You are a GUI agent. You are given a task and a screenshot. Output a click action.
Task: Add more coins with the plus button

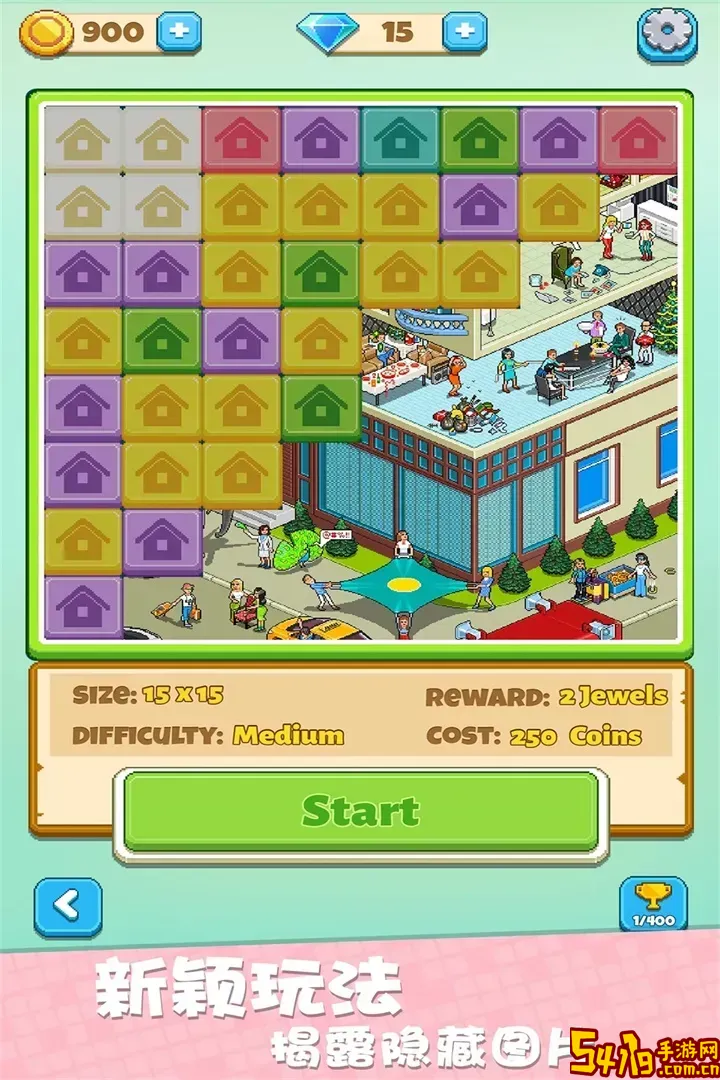[x=179, y=32]
